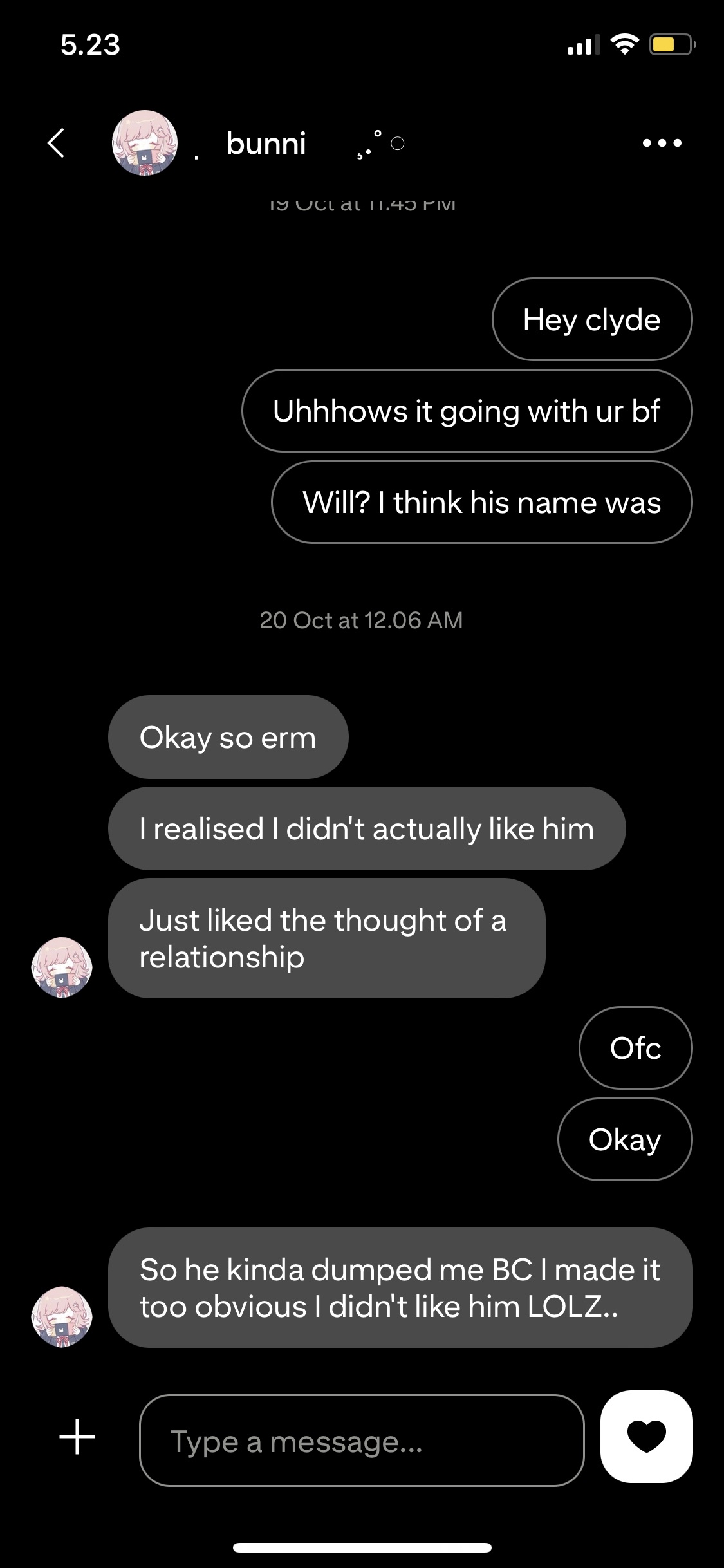Open bunni's avatar beside the dumped message
This screenshot has width=724, height=1568.
62,1317
